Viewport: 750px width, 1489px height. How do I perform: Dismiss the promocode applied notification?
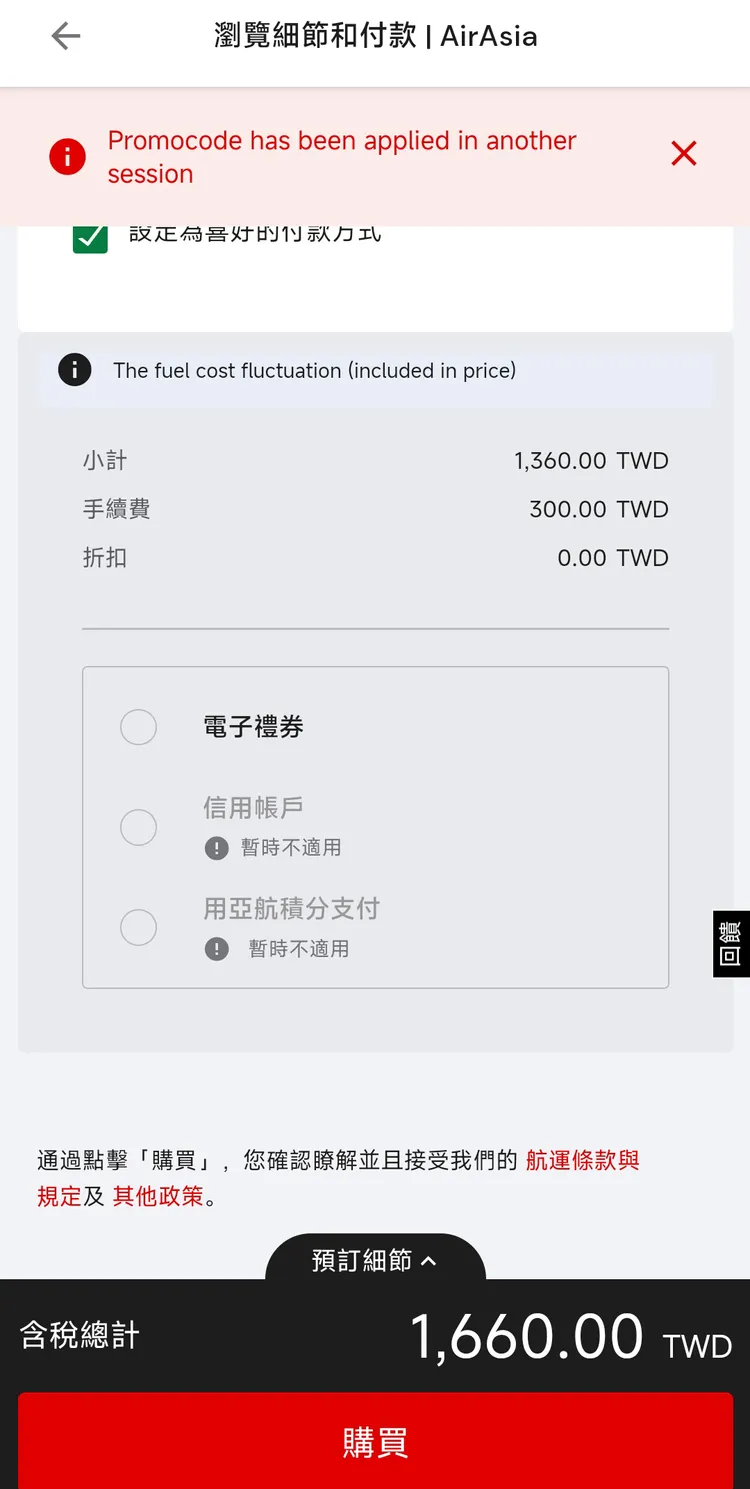(683, 154)
